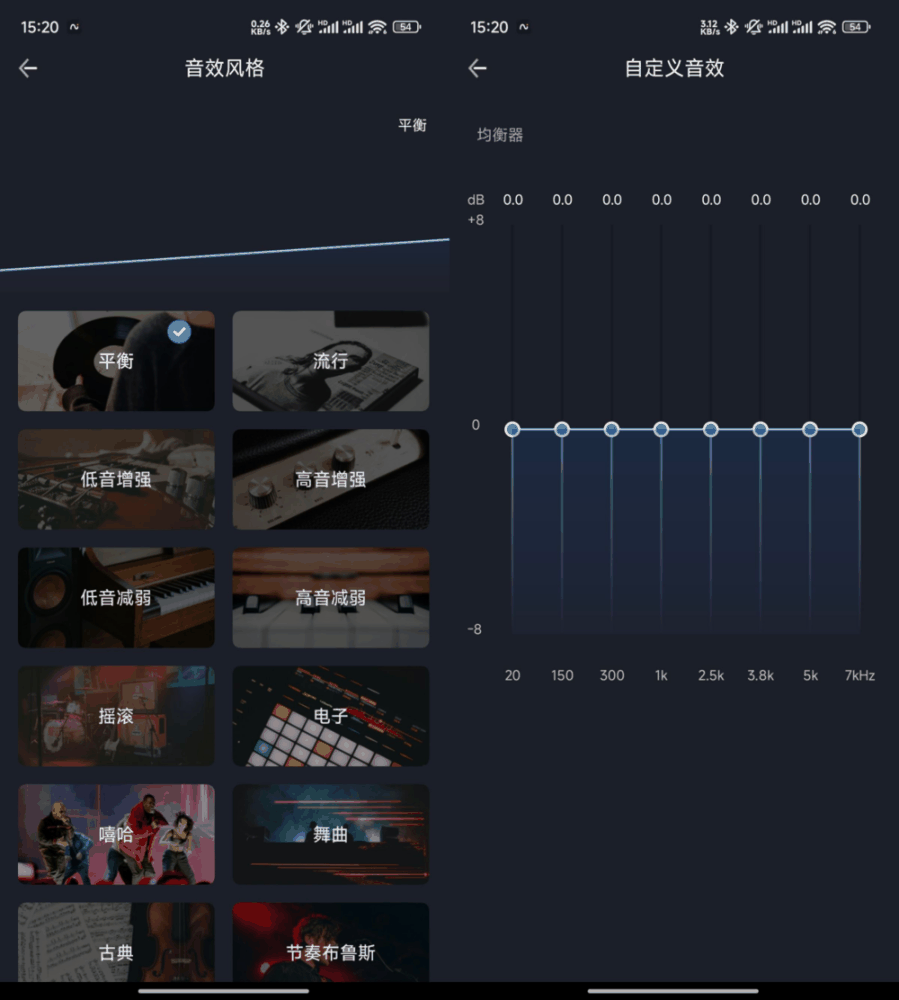The image size is (899, 1000).
Task: Go back from the 音效风格 screen
Action: (28, 68)
